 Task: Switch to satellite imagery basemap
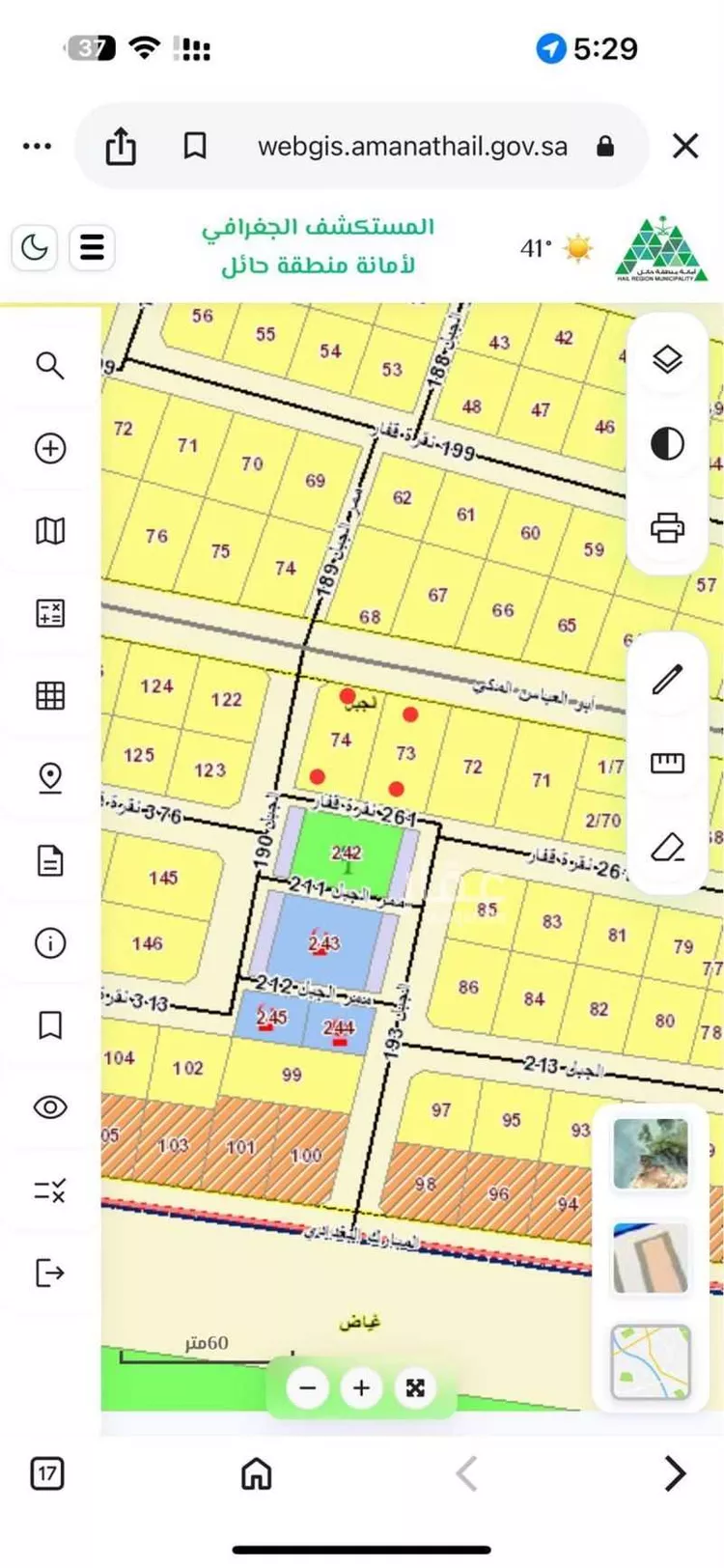point(652,1153)
